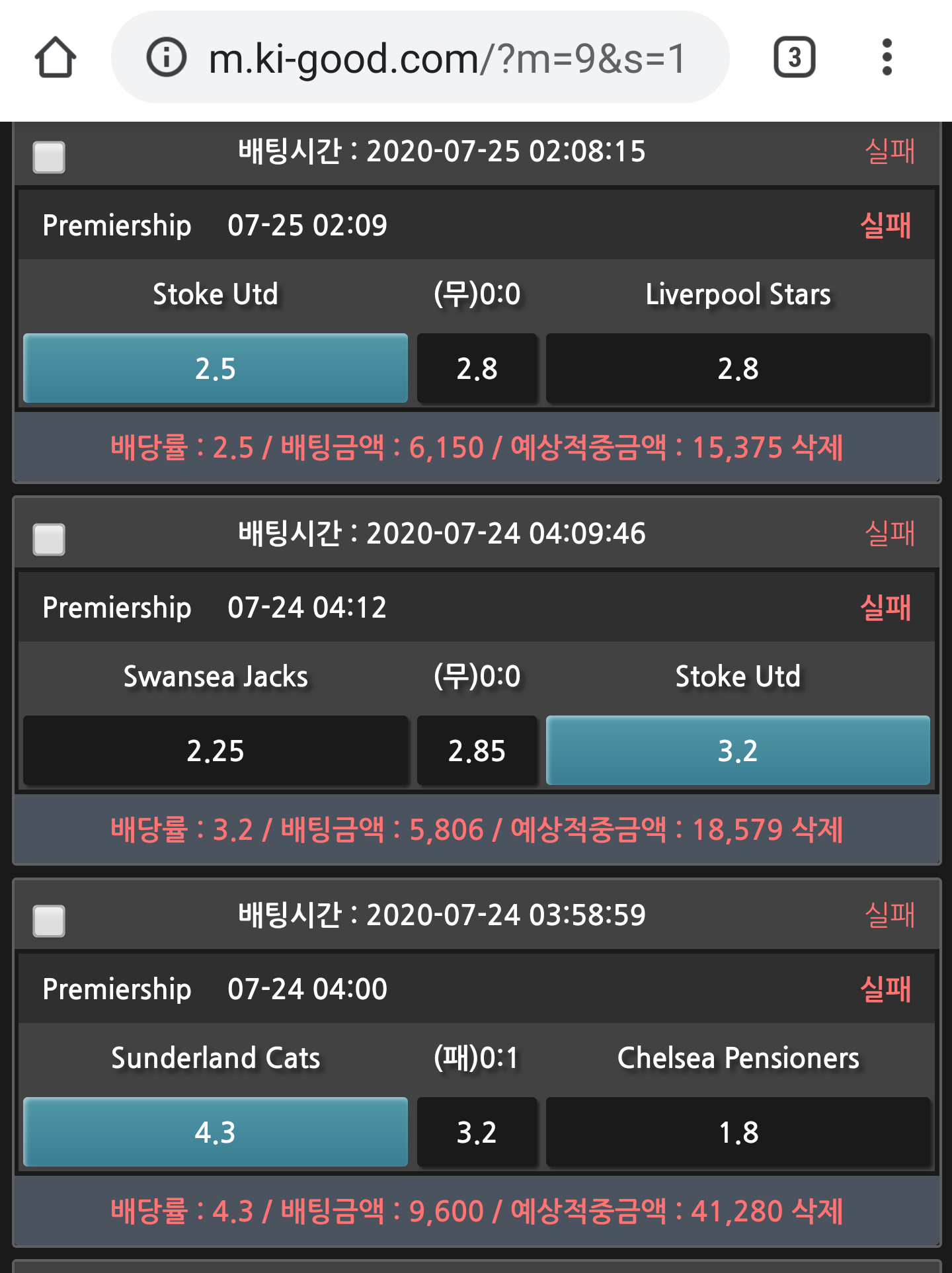Tick the checkbox for 2020-07-24 03:58:59 bet
952x1273 pixels.
click(49, 921)
